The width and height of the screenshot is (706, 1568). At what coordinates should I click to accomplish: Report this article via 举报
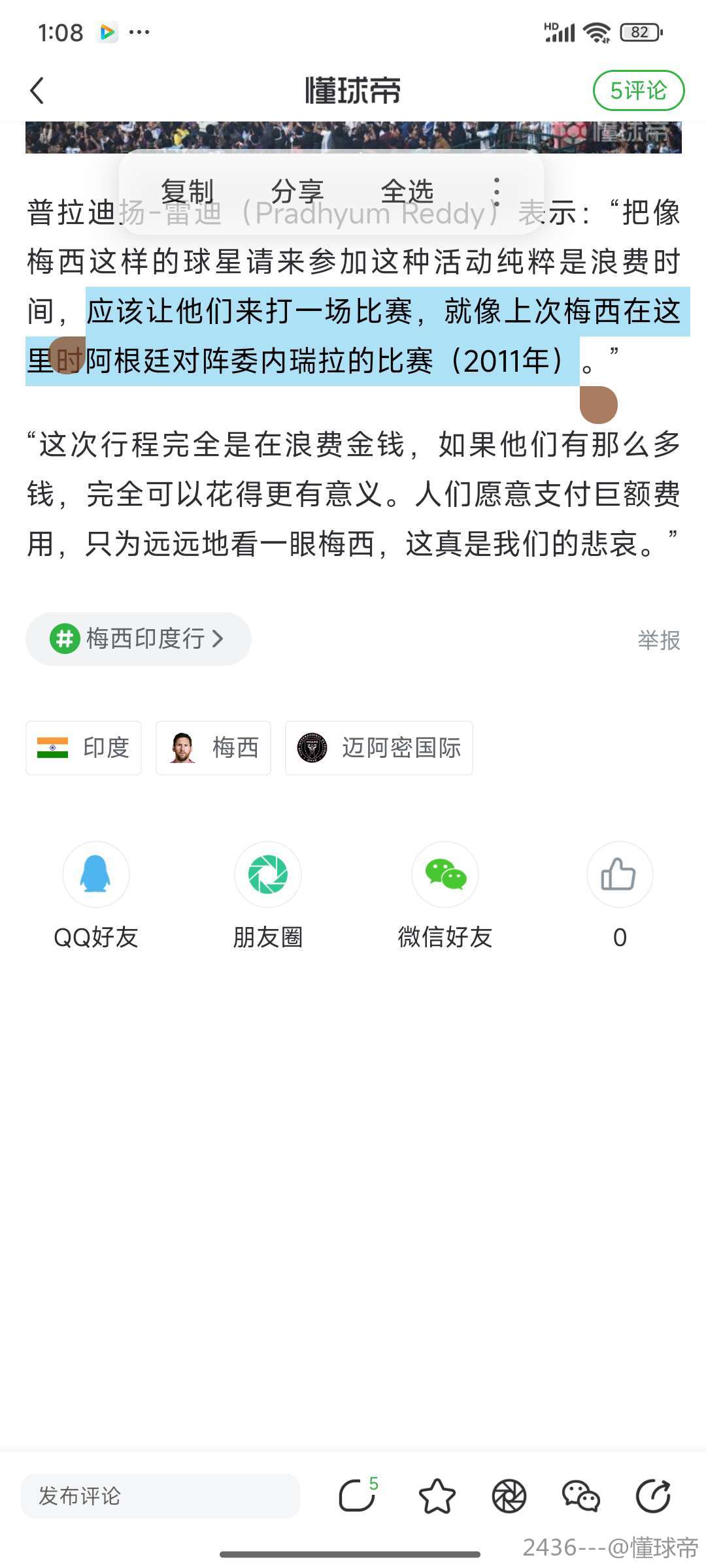pos(658,640)
